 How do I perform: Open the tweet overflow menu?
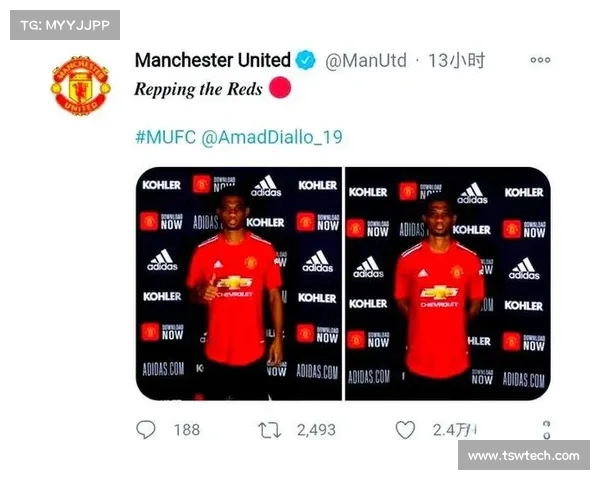click(x=540, y=61)
